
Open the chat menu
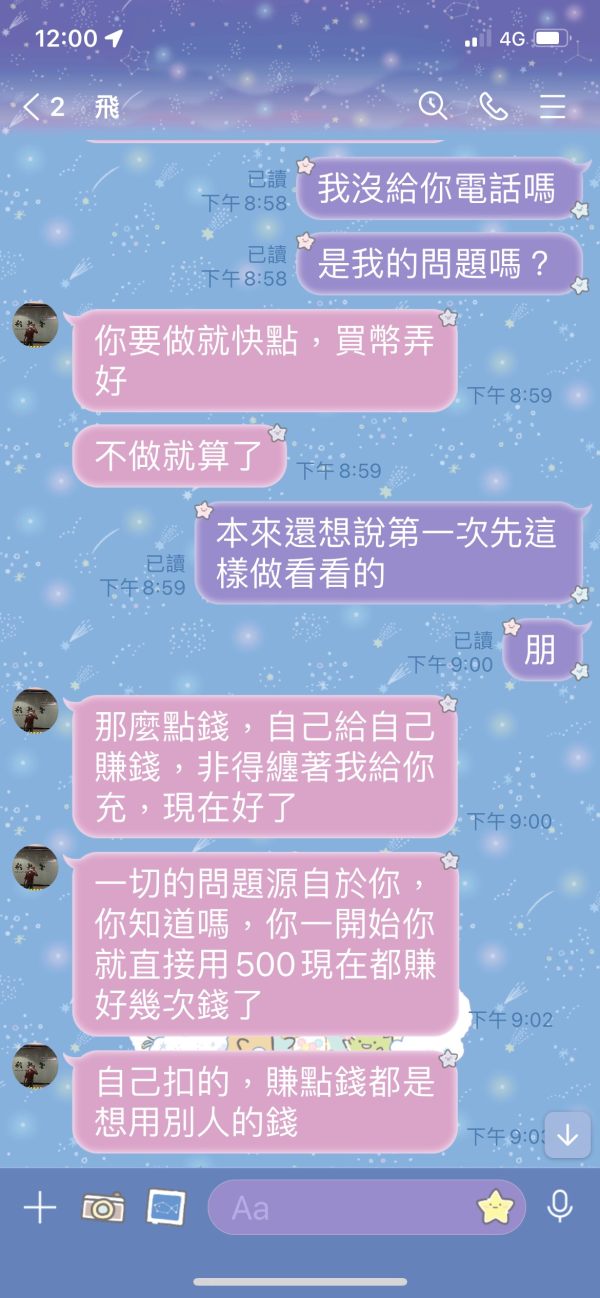click(553, 107)
